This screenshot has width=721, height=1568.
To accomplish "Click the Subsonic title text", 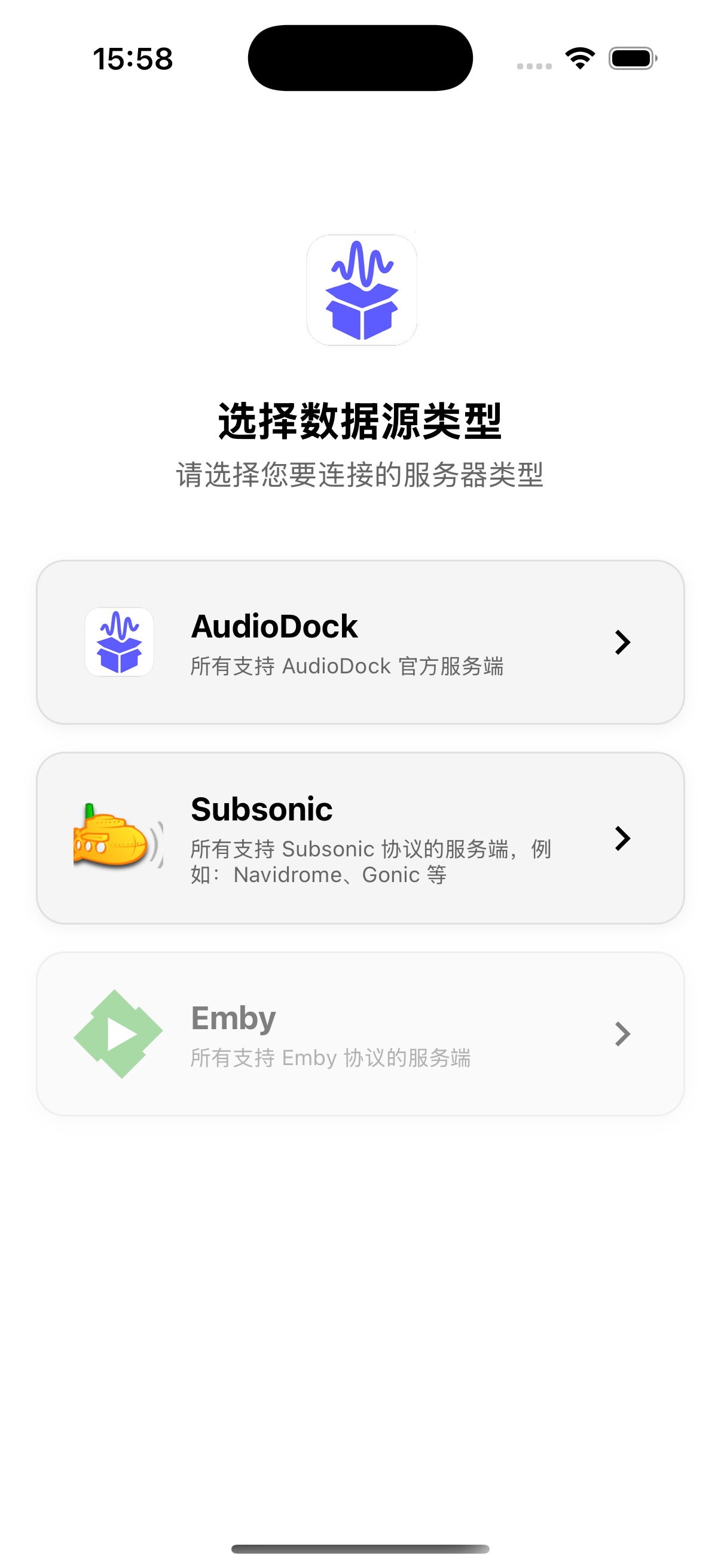I will 262,809.
